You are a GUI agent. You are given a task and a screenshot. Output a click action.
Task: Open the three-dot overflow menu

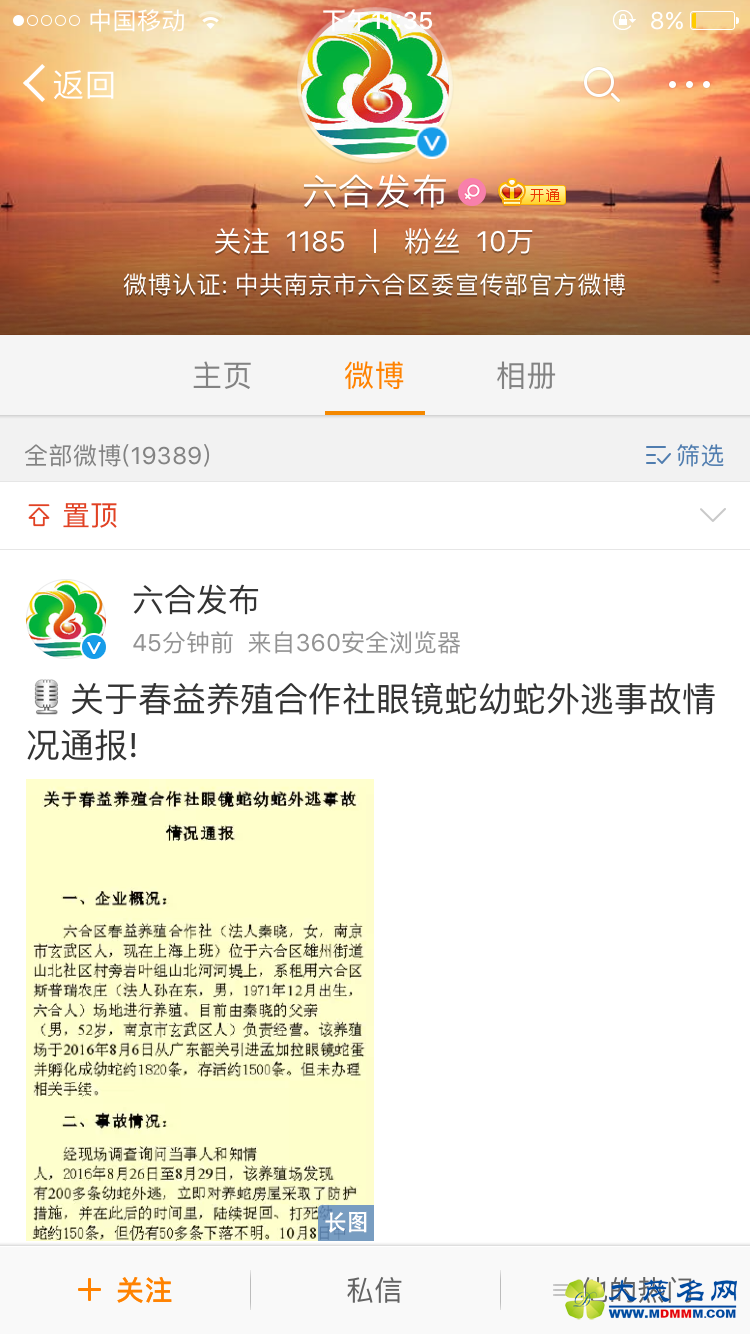click(x=689, y=85)
